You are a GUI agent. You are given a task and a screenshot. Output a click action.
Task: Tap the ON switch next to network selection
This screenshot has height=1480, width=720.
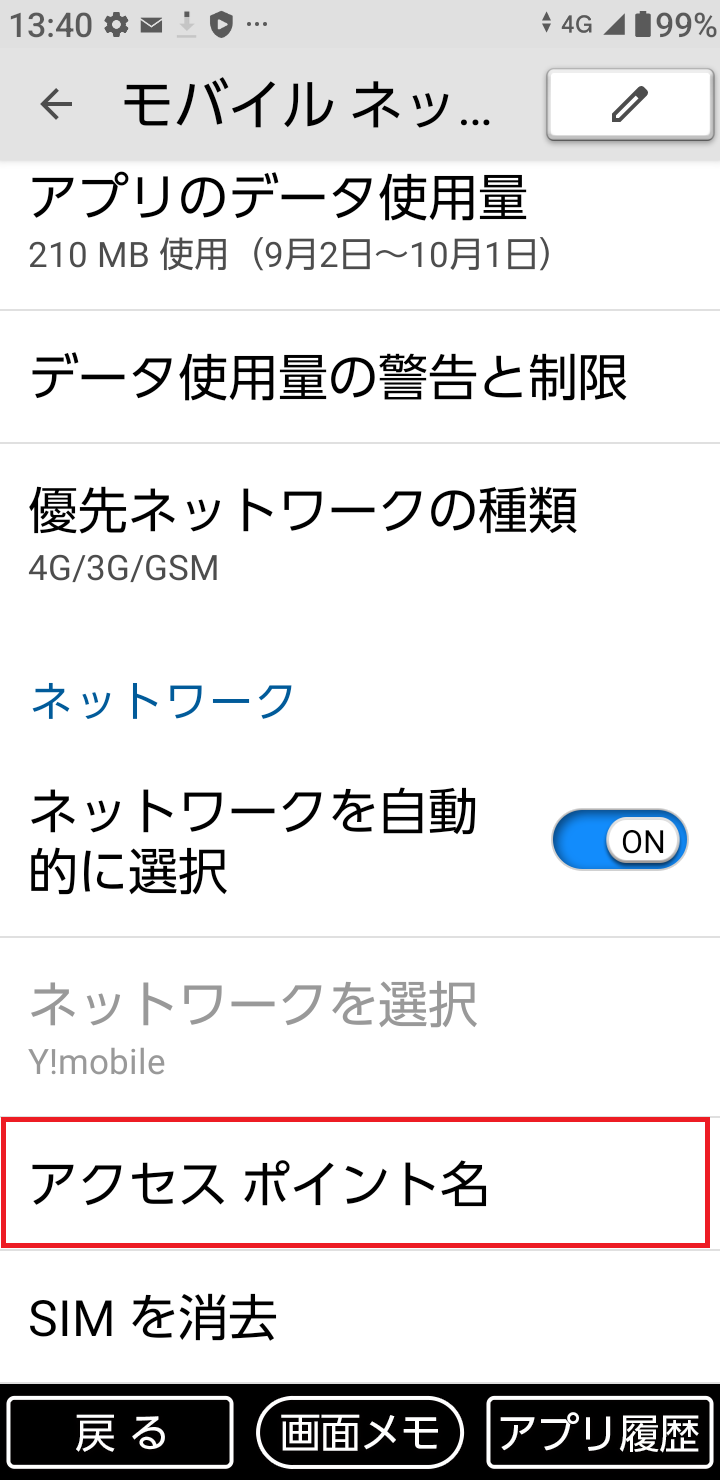pyautogui.click(x=619, y=840)
